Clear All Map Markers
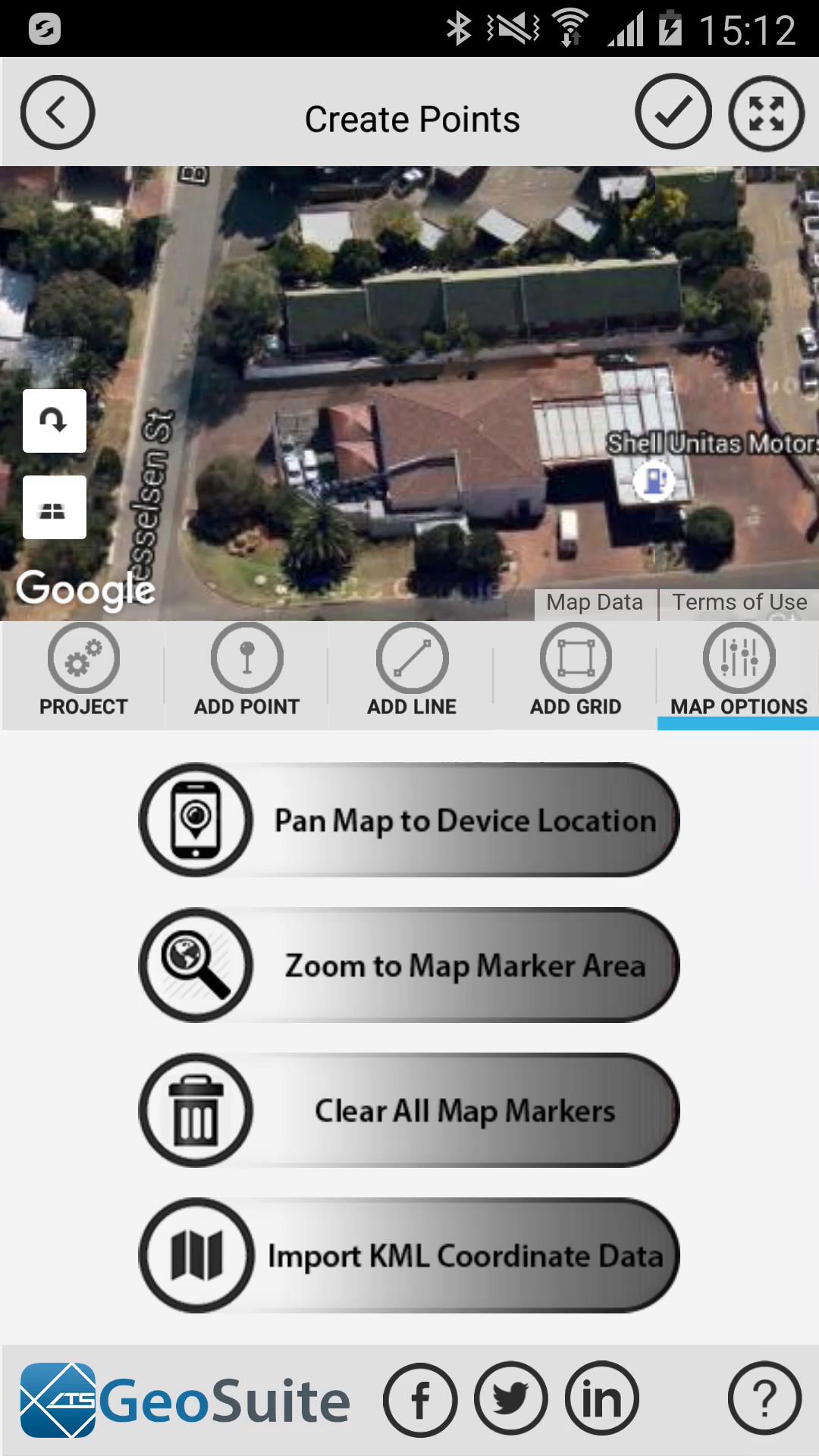The height and width of the screenshot is (1456, 819). tap(409, 1110)
